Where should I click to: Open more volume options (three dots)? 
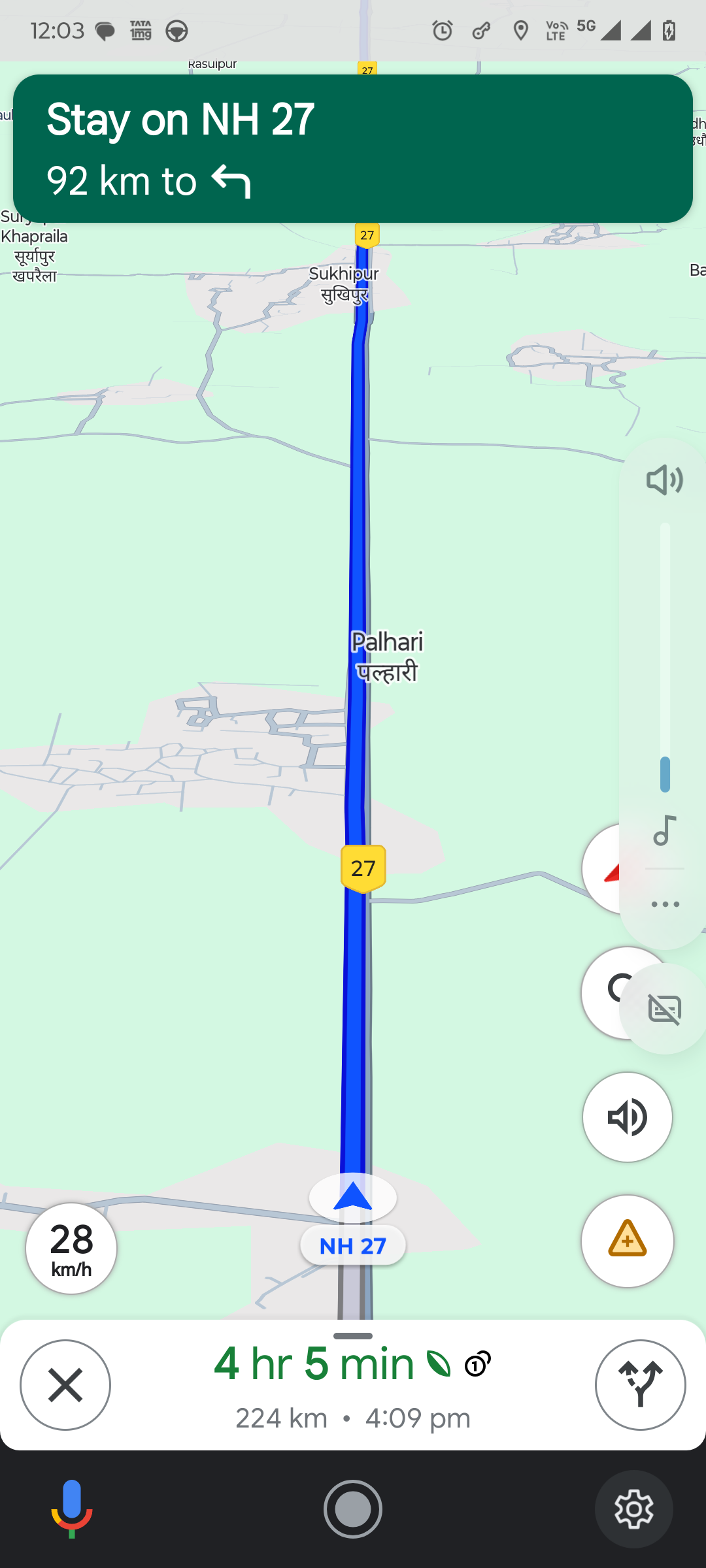coord(665,904)
